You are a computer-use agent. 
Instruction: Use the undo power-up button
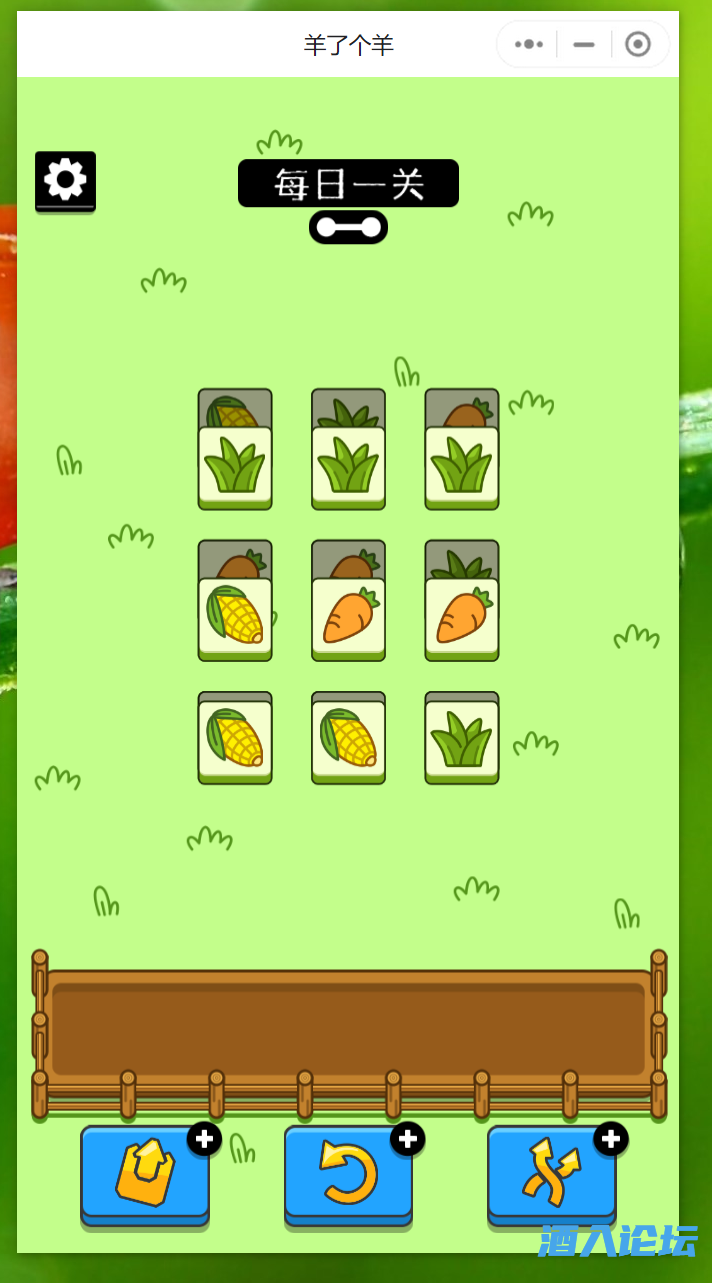coord(348,1172)
